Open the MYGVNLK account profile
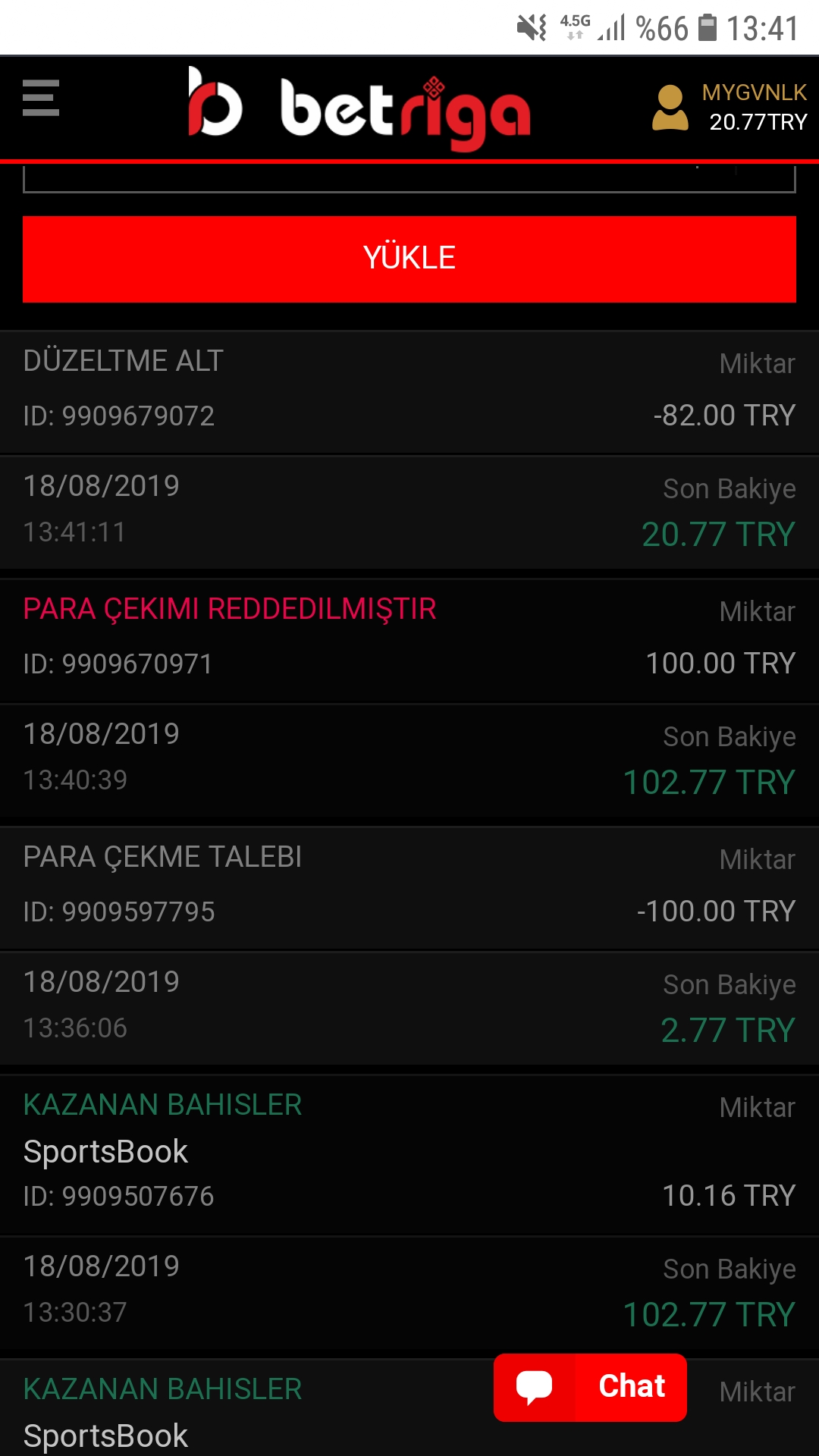Screen dimensions: 819x1456 coord(730,107)
